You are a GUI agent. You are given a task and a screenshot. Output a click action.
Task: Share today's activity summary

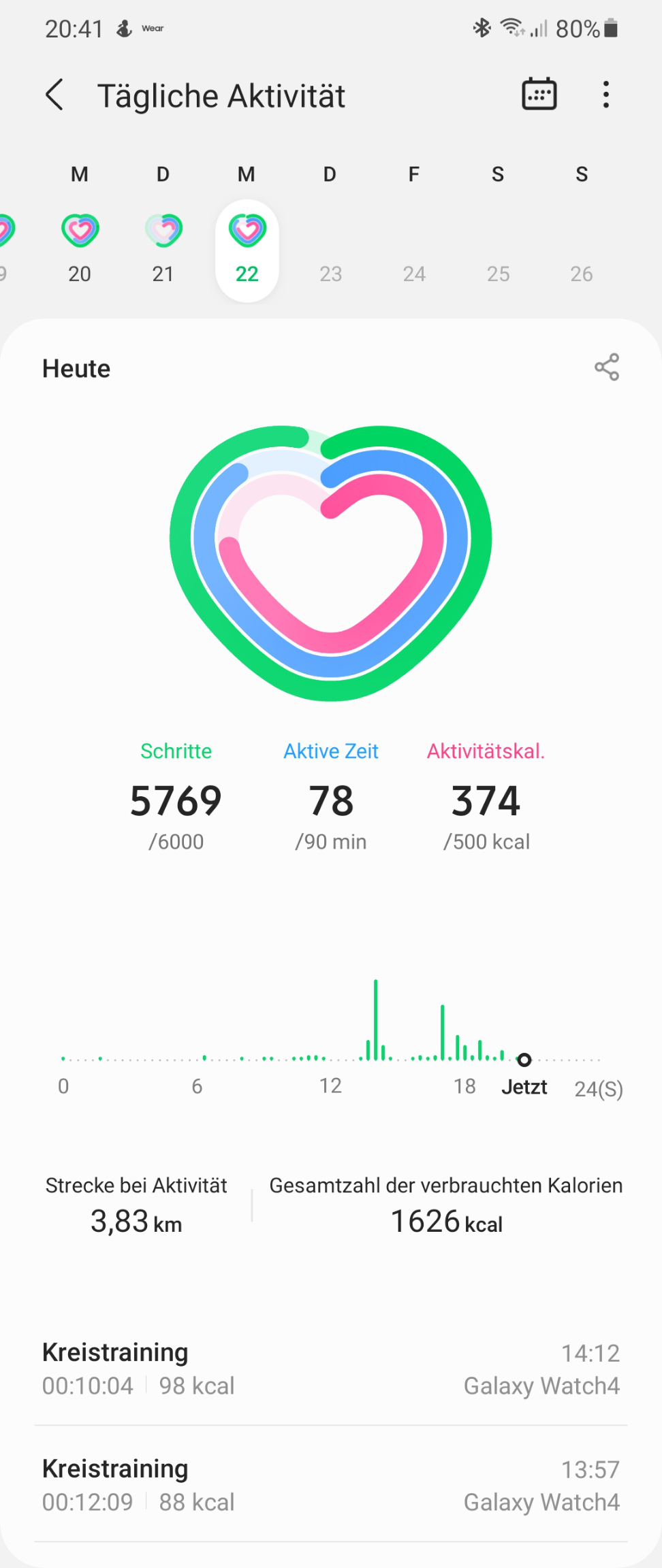606,367
